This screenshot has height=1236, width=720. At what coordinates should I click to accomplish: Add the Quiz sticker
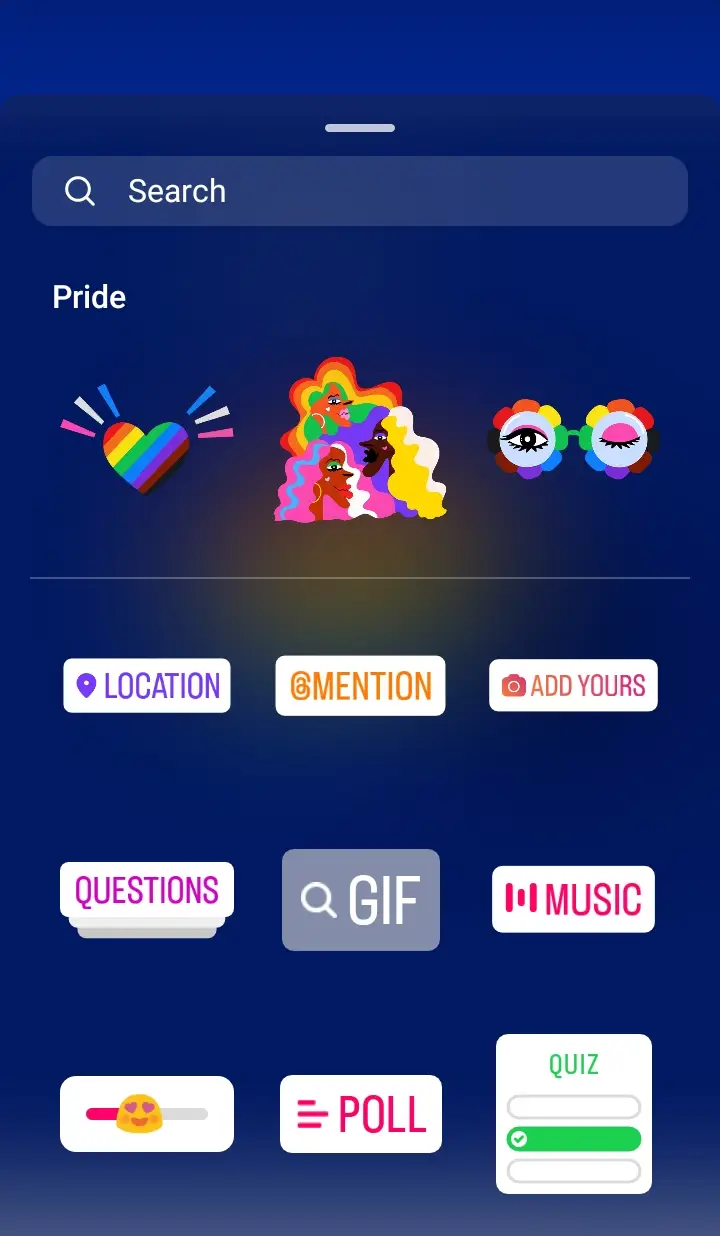[x=574, y=1114]
